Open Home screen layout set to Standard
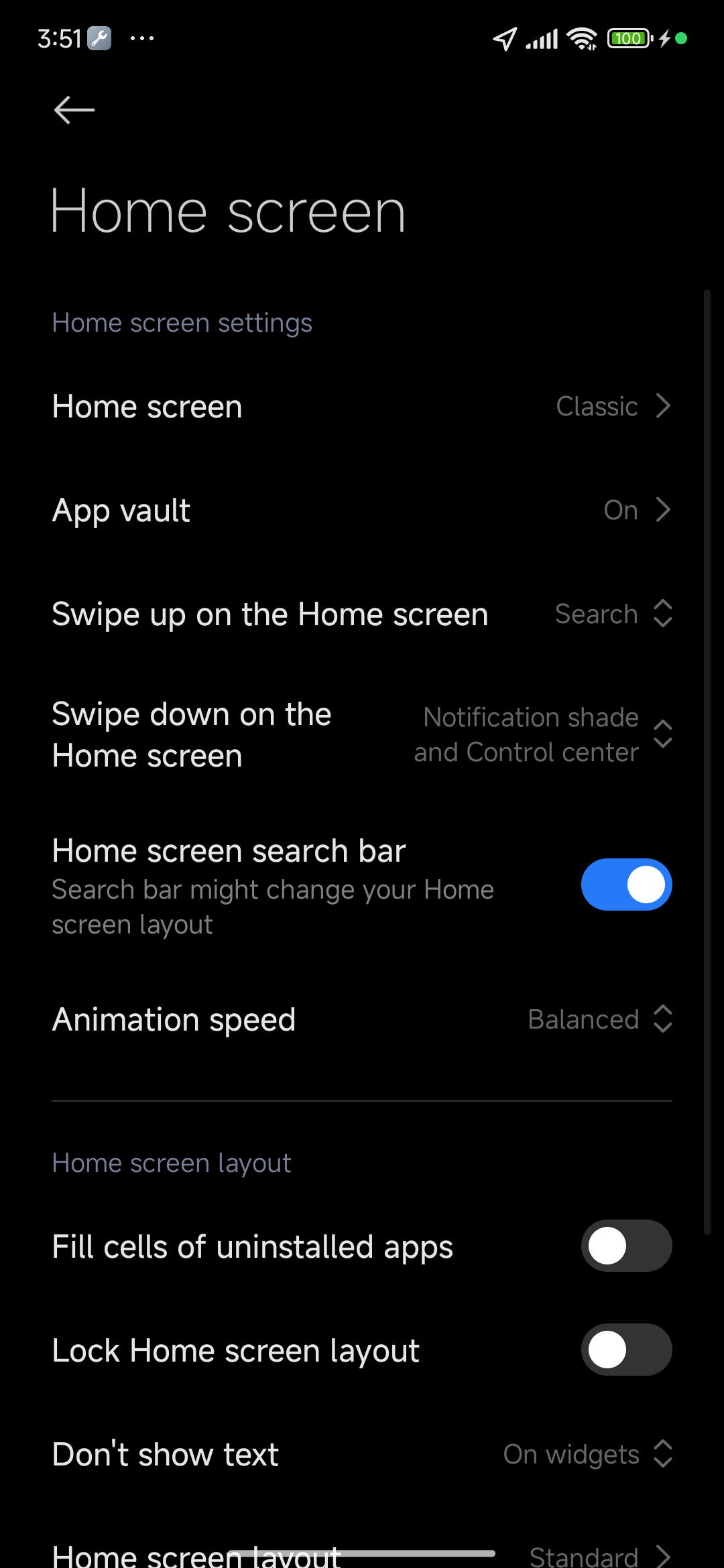Viewport: 724px width, 1568px height. (x=590, y=1555)
